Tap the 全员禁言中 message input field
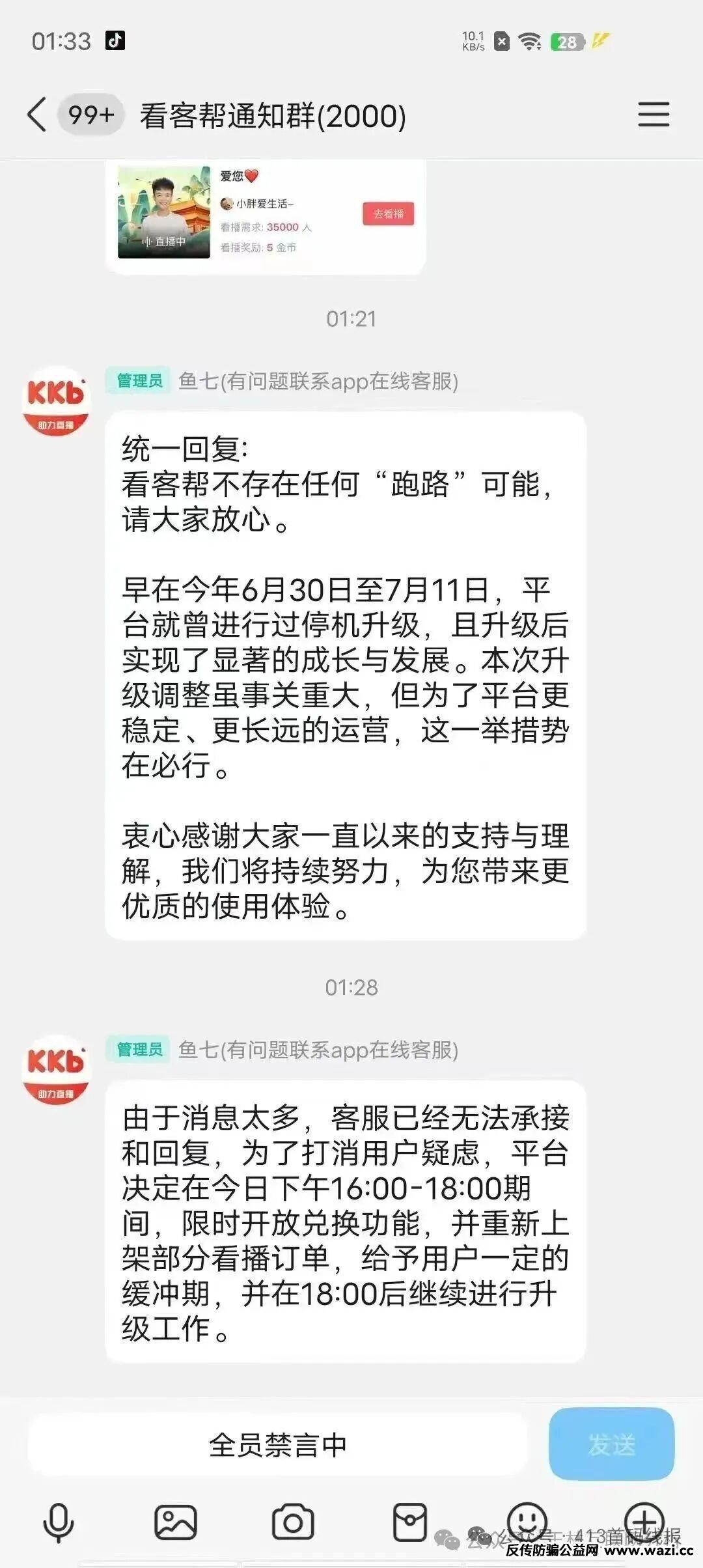 click(277, 1445)
